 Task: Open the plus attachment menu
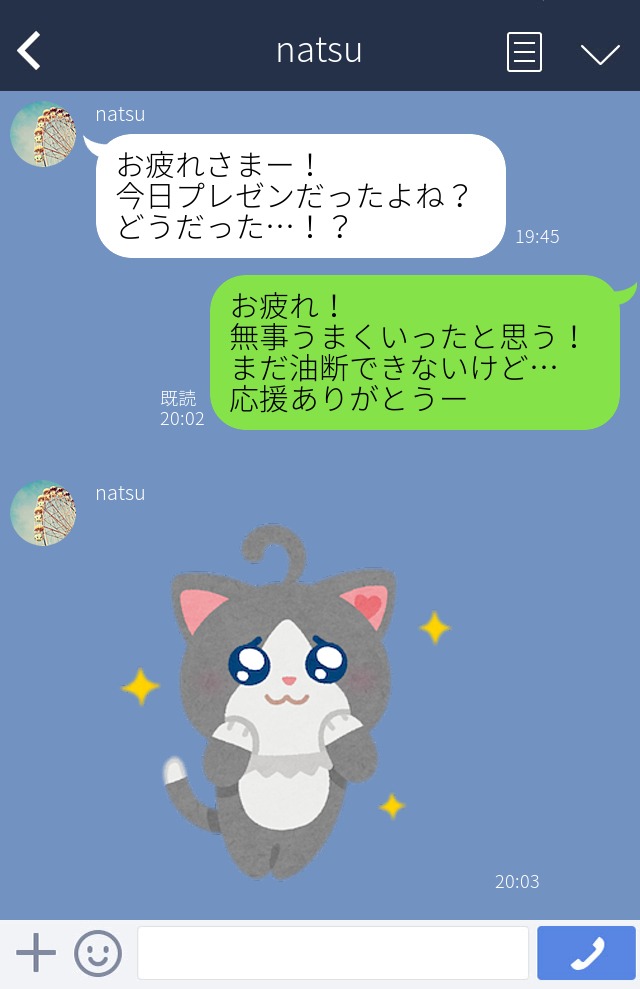36,952
